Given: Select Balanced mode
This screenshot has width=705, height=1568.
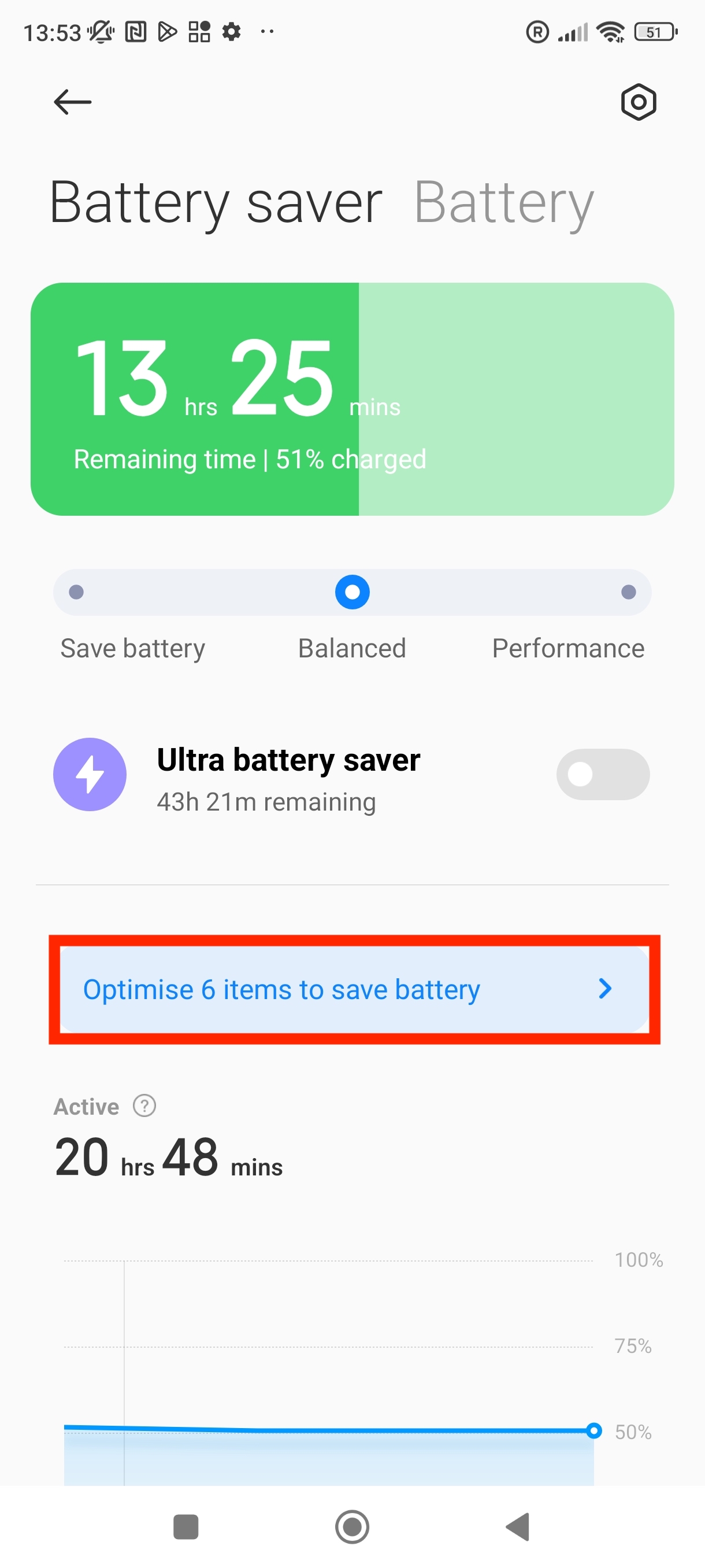Looking at the screenshot, I should pos(352,592).
